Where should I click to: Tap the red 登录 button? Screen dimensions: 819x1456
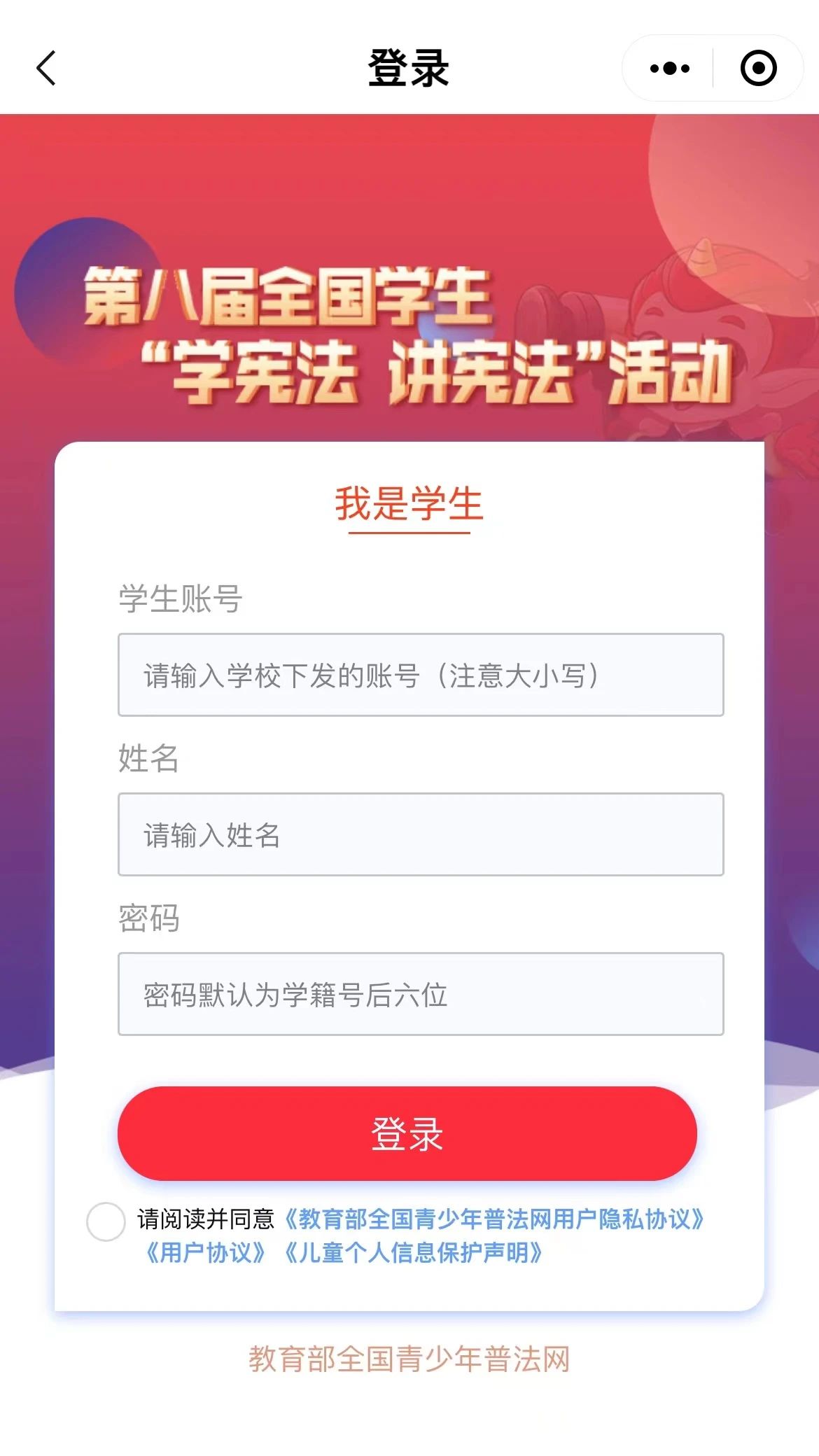[x=407, y=1133]
